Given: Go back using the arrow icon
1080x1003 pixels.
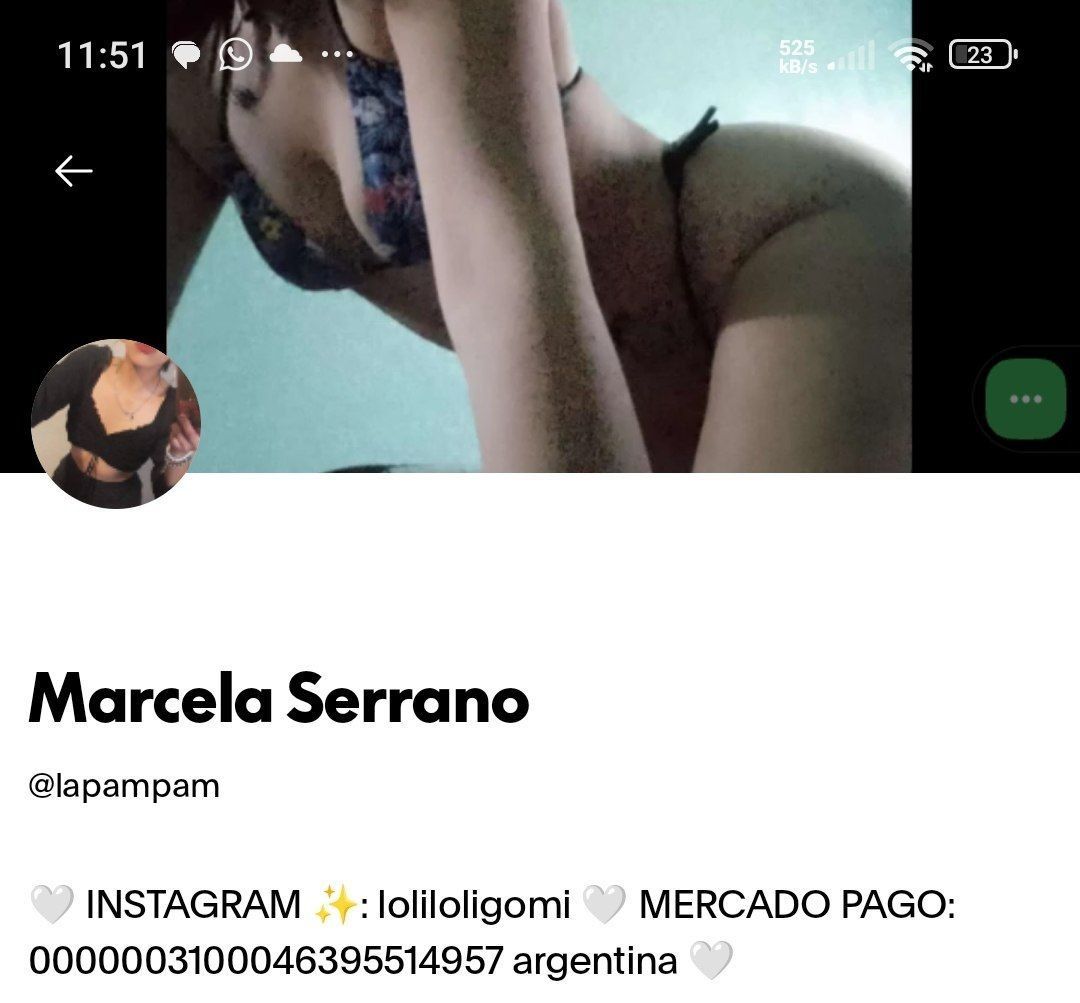Looking at the screenshot, I should click(74, 171).
